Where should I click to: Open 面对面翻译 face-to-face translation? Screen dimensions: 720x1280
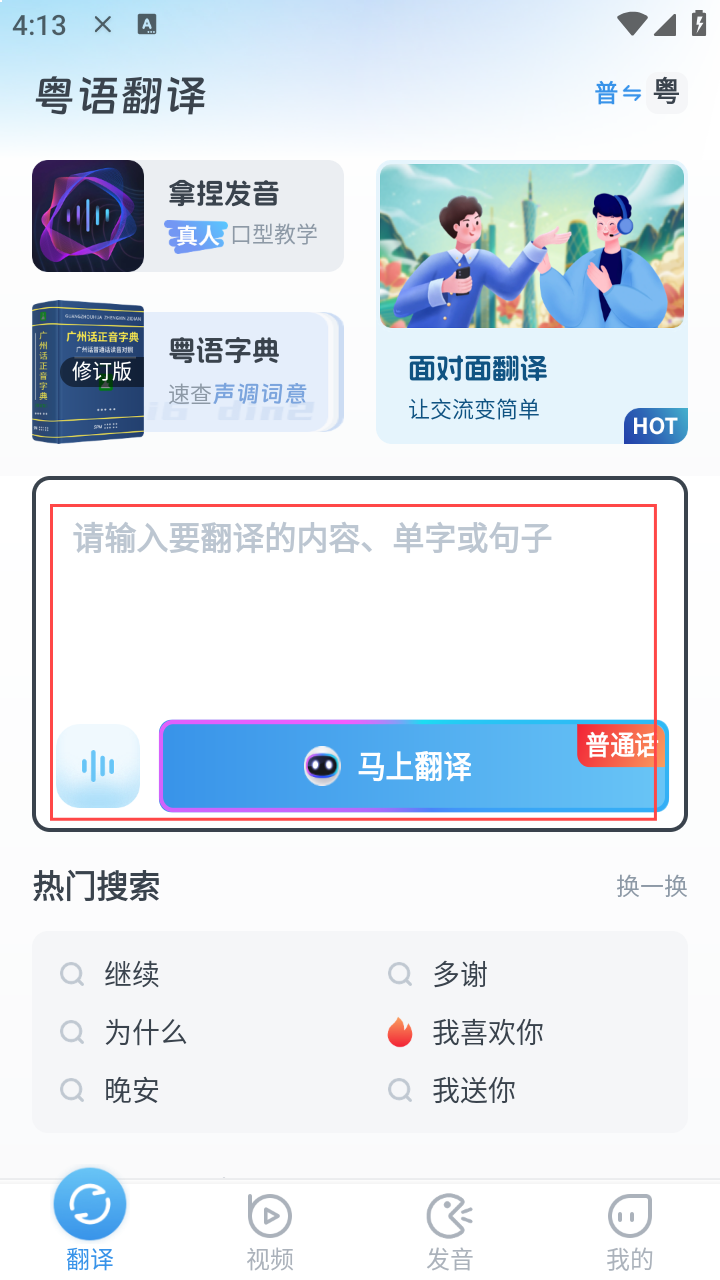point(531,302)
